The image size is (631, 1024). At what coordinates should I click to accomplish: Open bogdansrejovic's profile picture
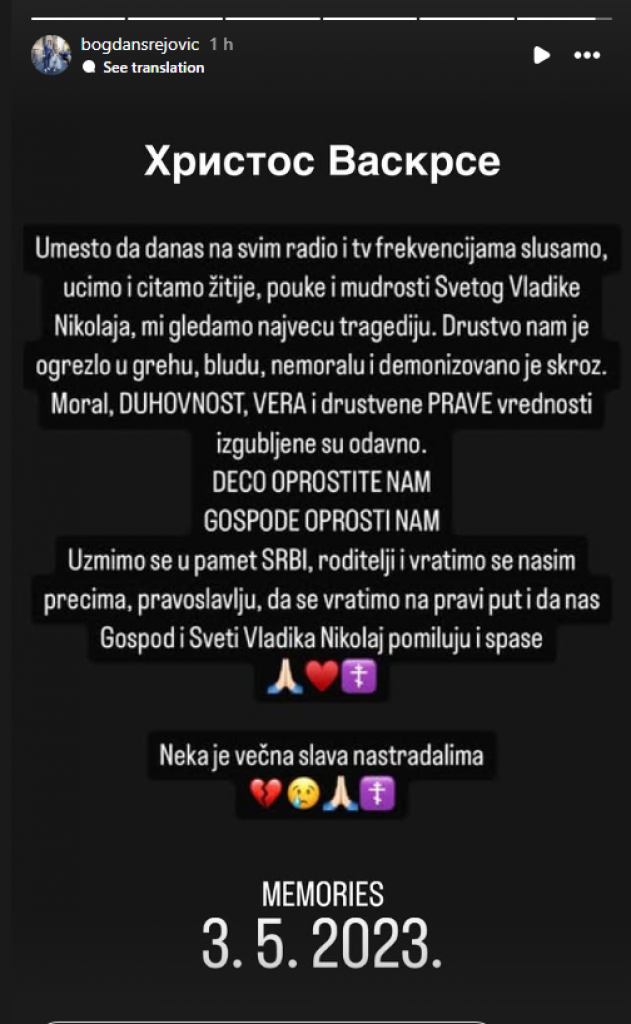[50, 55]
